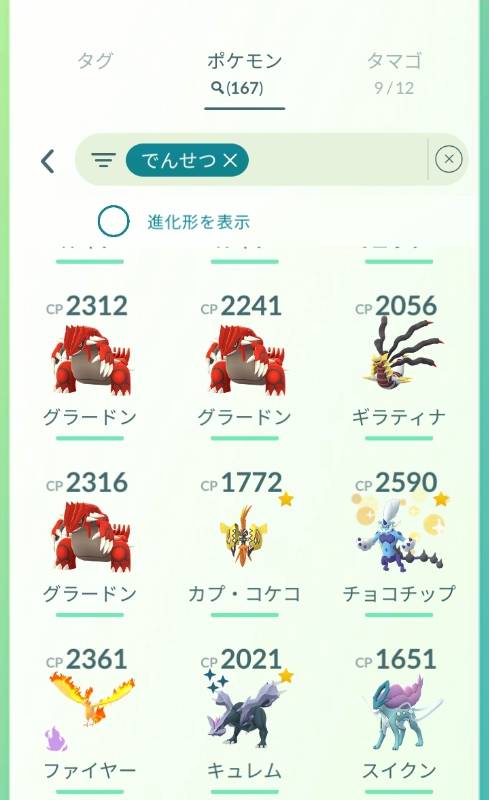Clear the search field with the X

449,160
